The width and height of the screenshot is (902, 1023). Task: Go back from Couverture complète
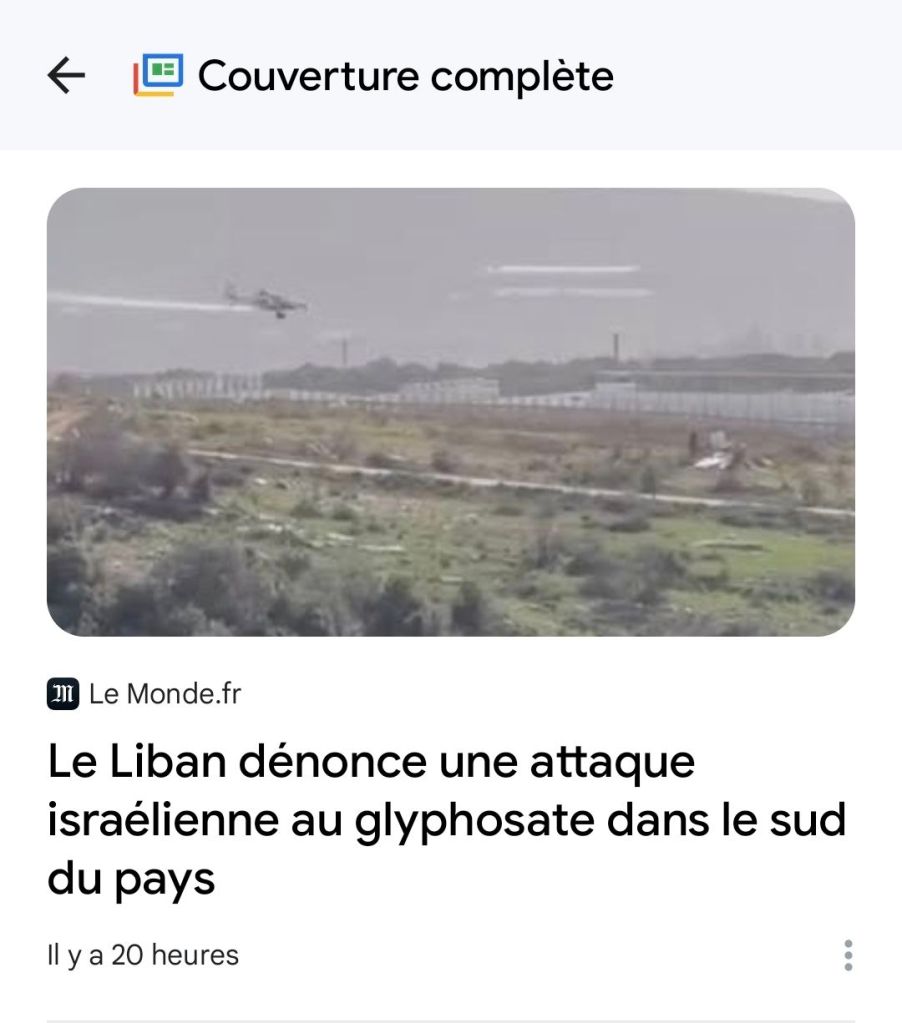[x=66, y=76]
